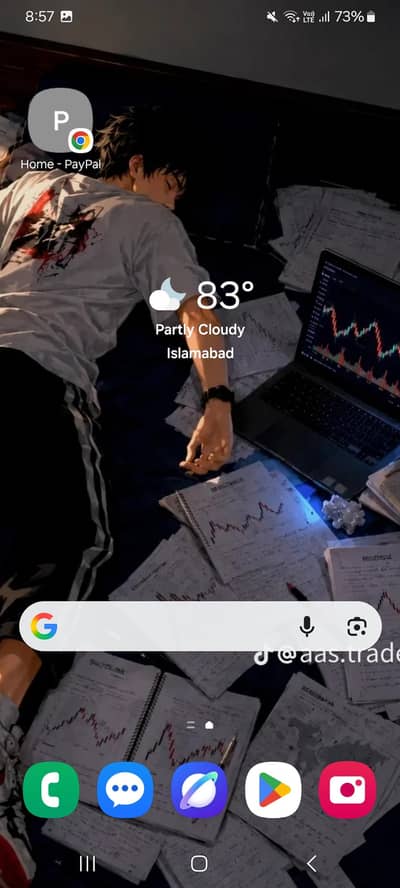Open the weather widget for Islamabad
The image size is (400, 888).
[200, 319]
